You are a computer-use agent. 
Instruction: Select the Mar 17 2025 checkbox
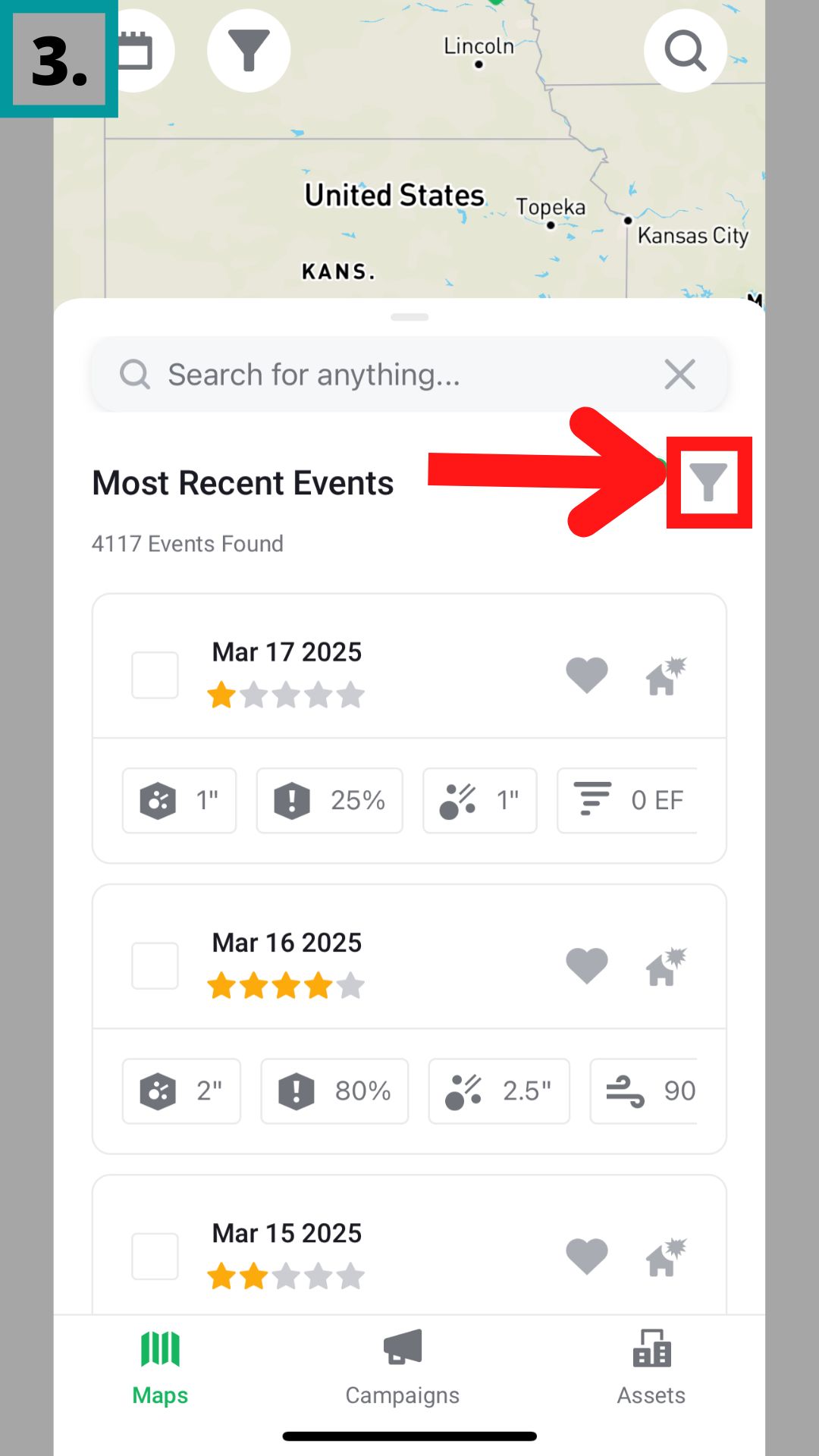[x=155, y=675]
